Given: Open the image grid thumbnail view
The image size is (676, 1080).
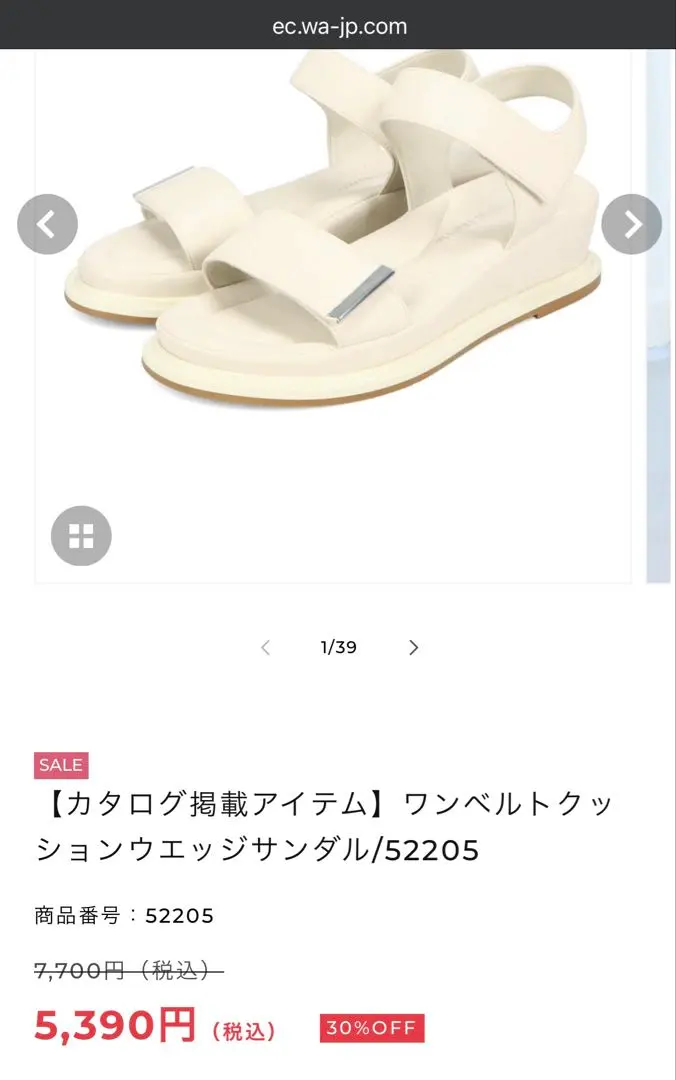Looking at the screenshot, I should coord(81,536).
